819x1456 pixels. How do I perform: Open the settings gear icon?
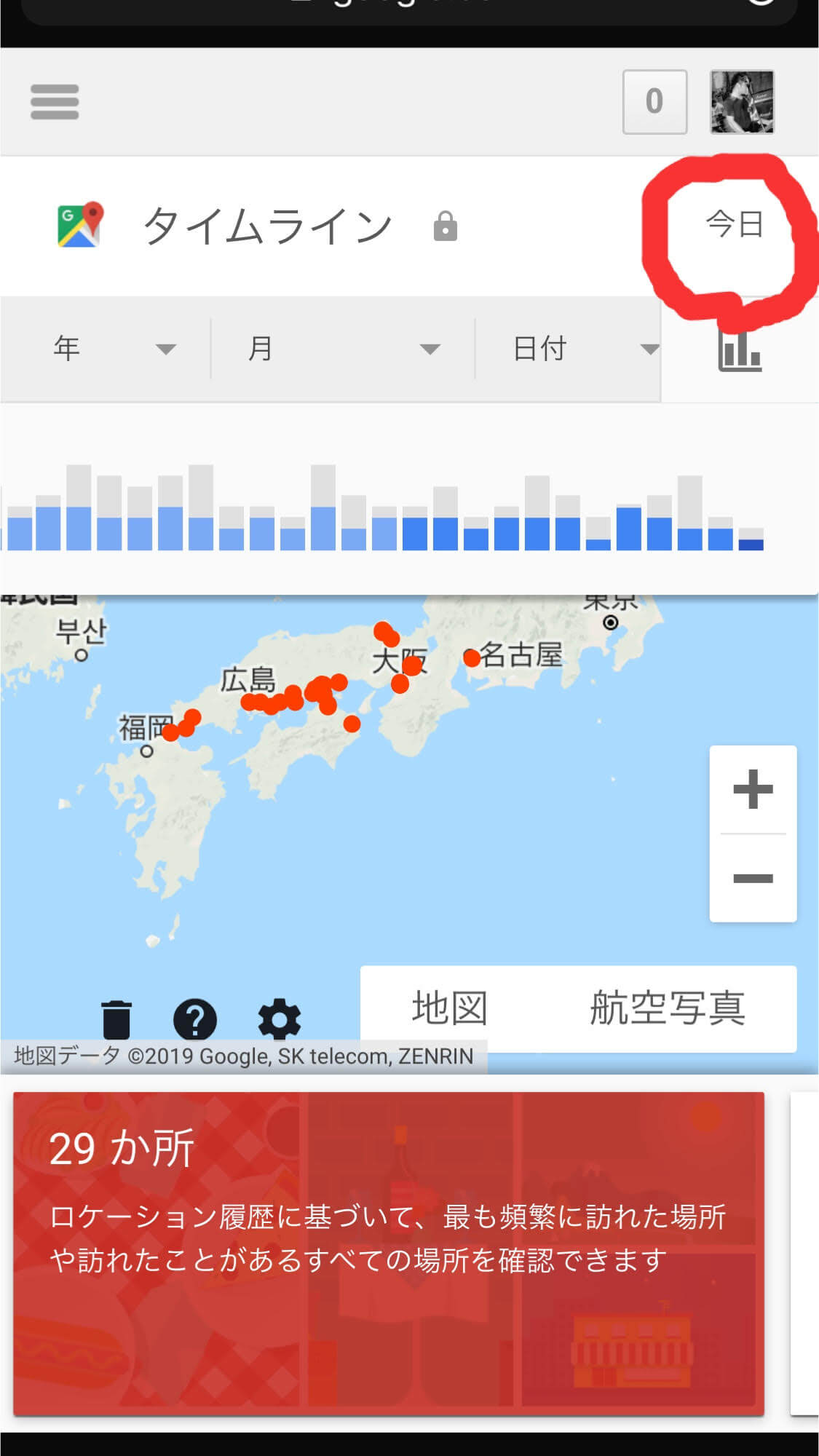(x=280, y=1019)
